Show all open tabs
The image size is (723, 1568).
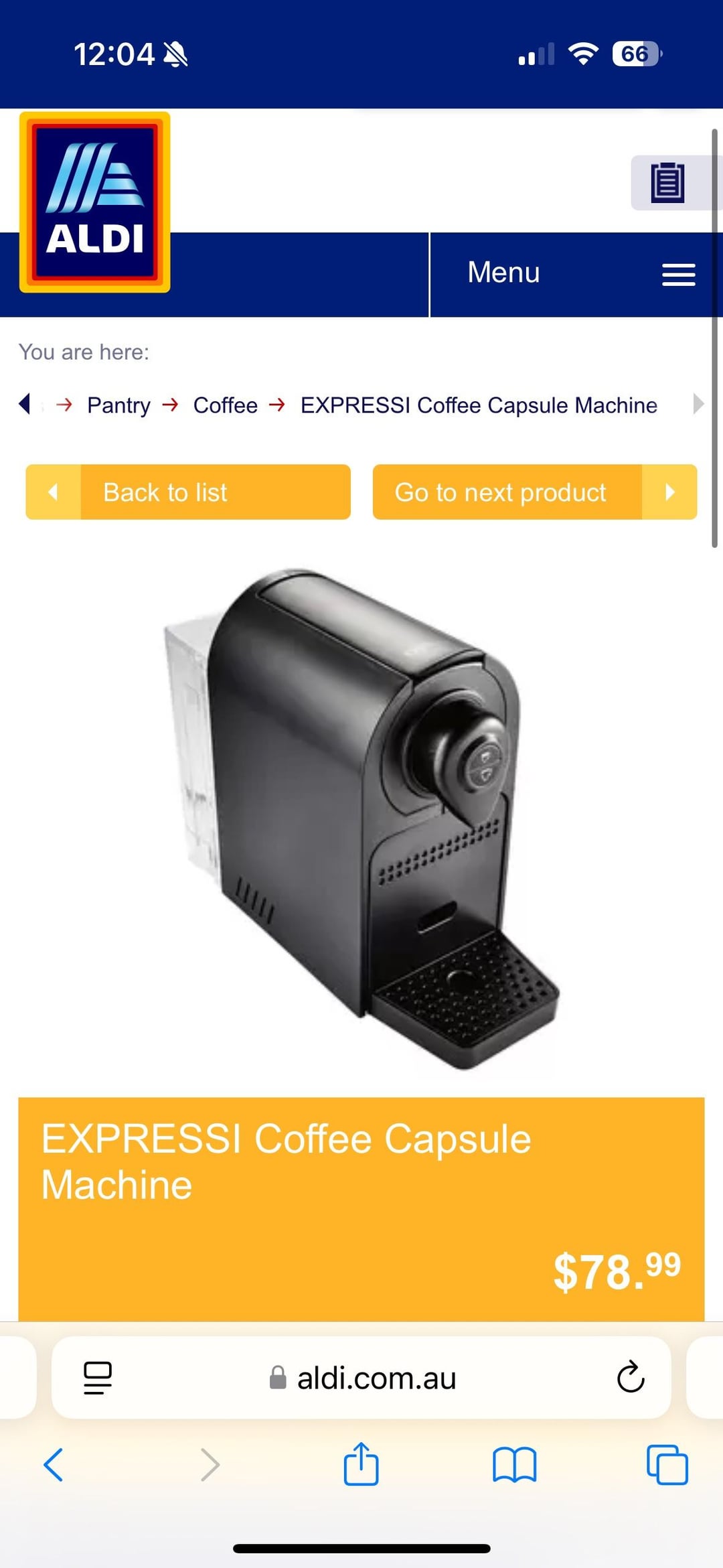pos(667,1465)
